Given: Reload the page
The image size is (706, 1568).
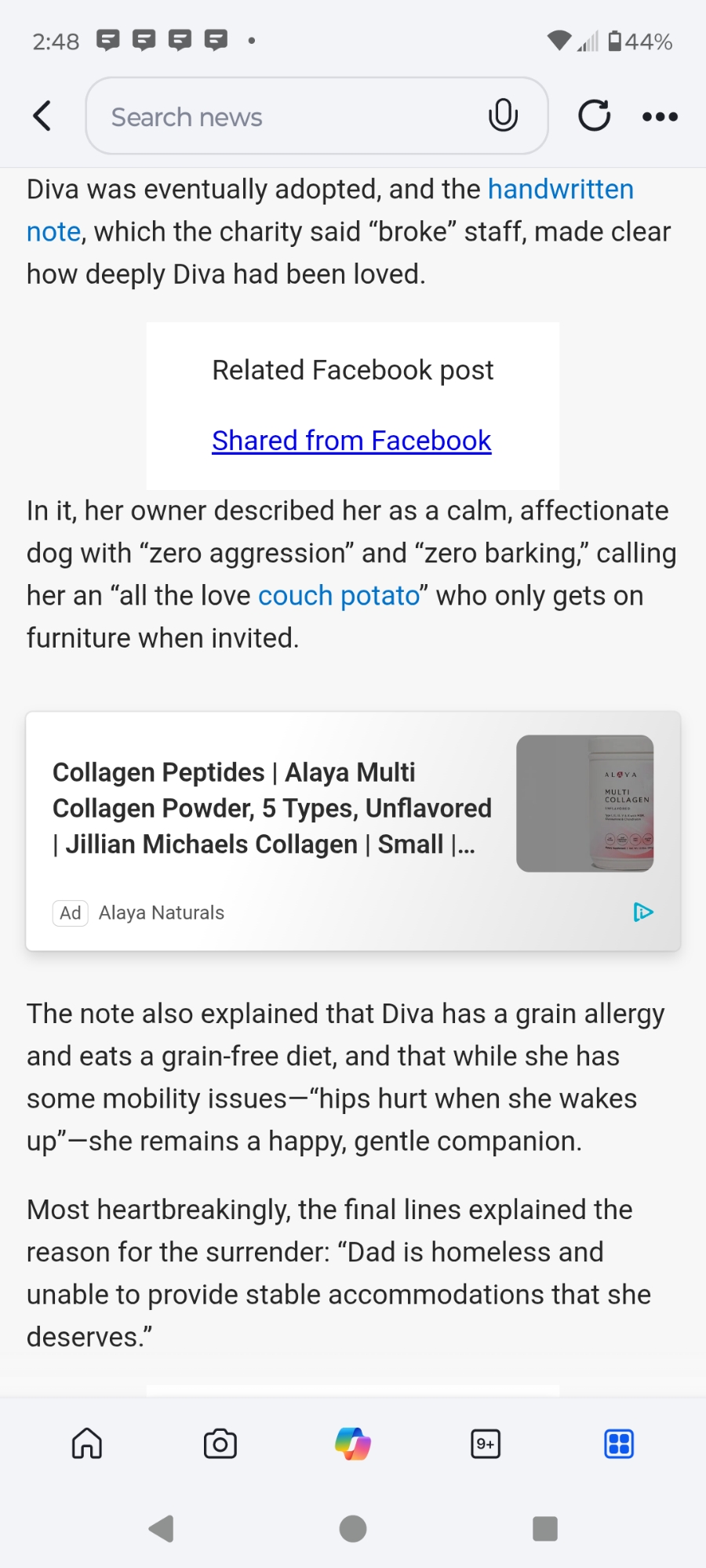Looking at the screenshot, I should point(594,116).
